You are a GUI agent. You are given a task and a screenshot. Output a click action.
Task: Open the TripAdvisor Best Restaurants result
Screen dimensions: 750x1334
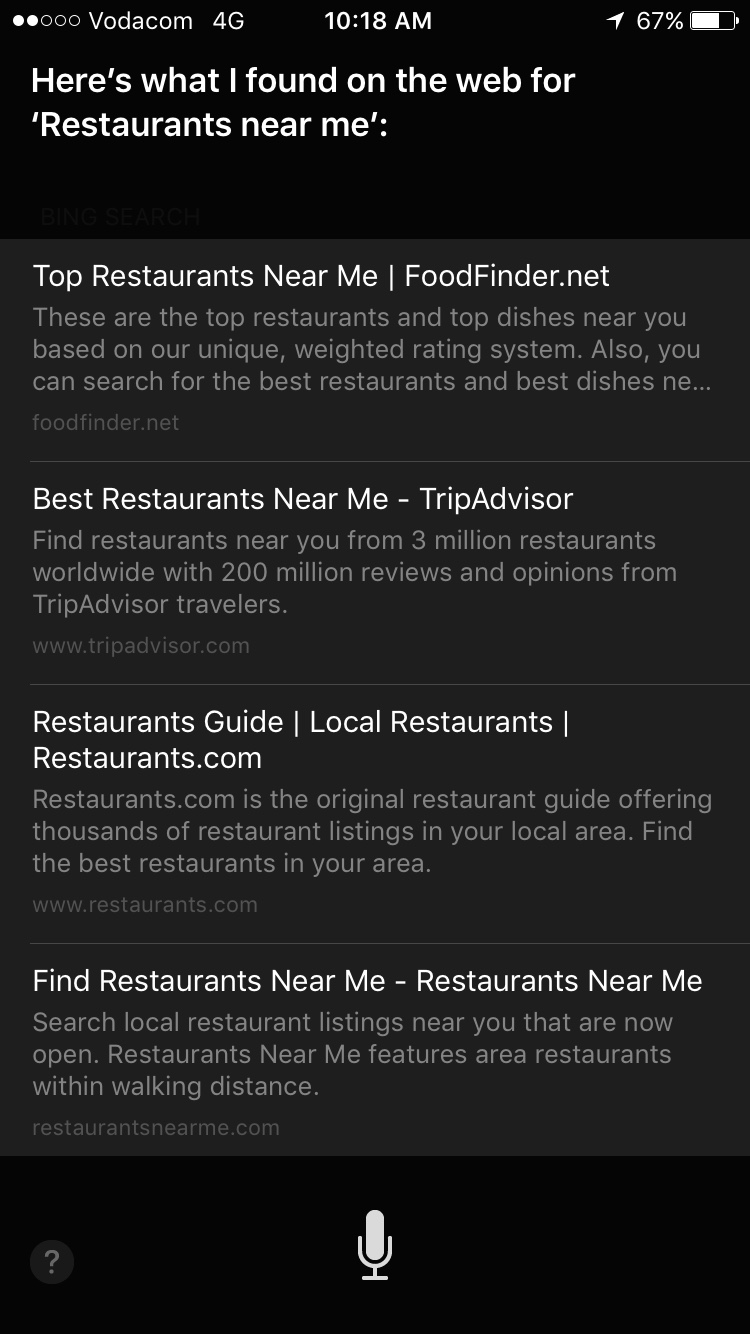pyautogui.click(x=303, y=499)
